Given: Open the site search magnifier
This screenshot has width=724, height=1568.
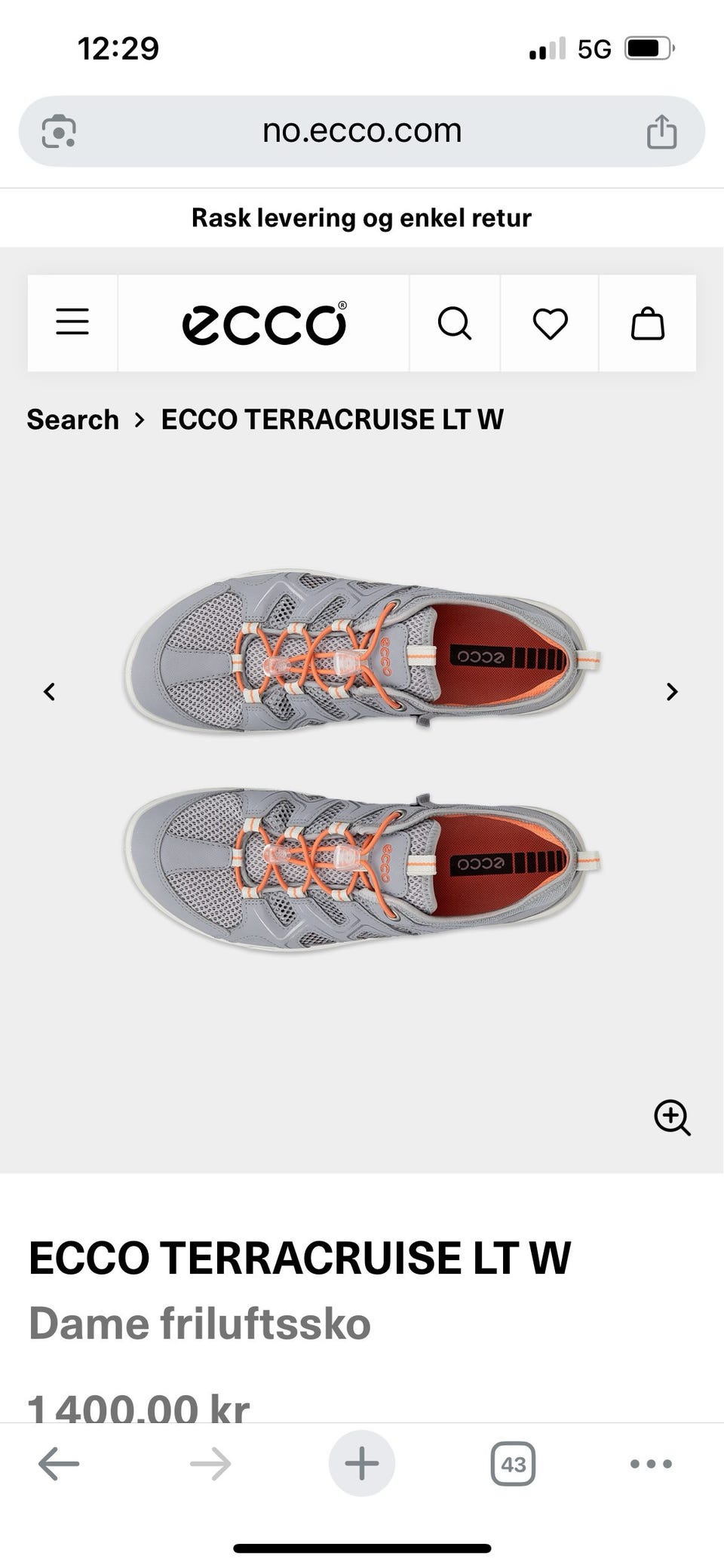Looking at the screenshot, I should (455, 324).
